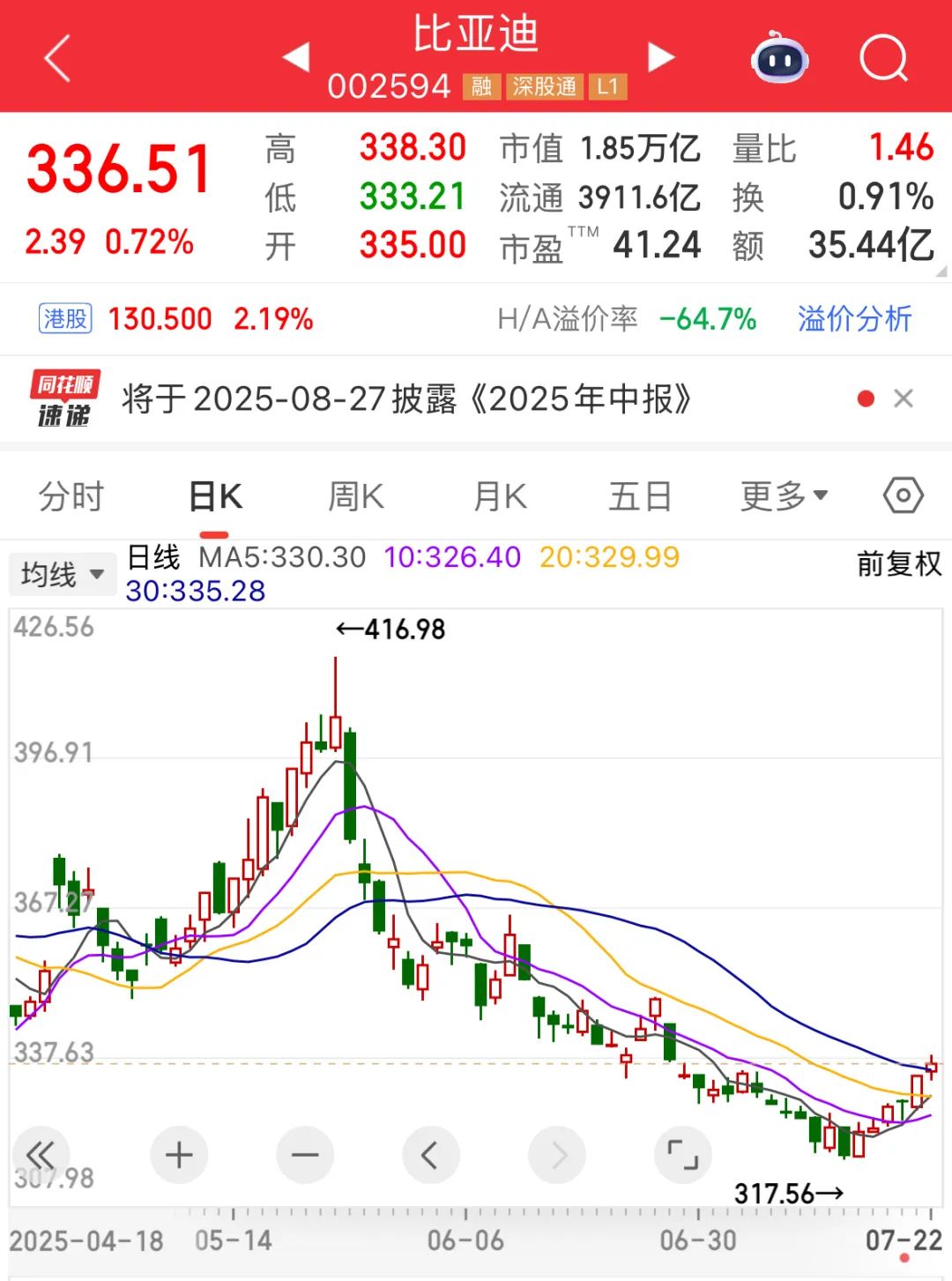The width and height of the screenshot is (952, 1281).
Task: Switch to the next stock
Action: (x=660, y=57)
